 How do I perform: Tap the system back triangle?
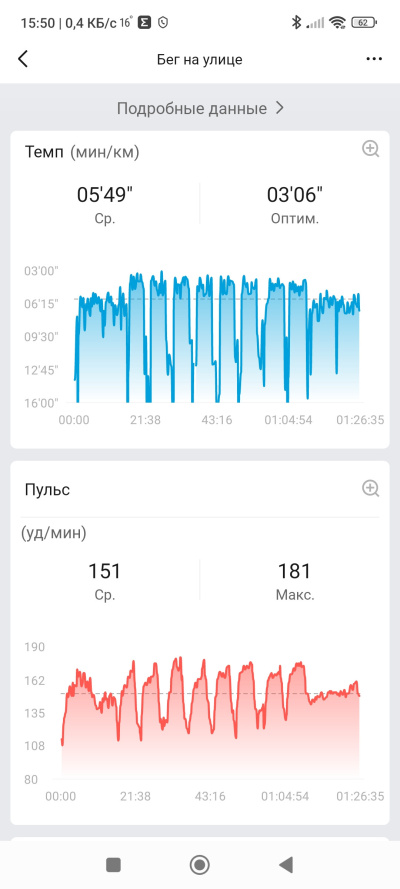(x=286, y=865)
